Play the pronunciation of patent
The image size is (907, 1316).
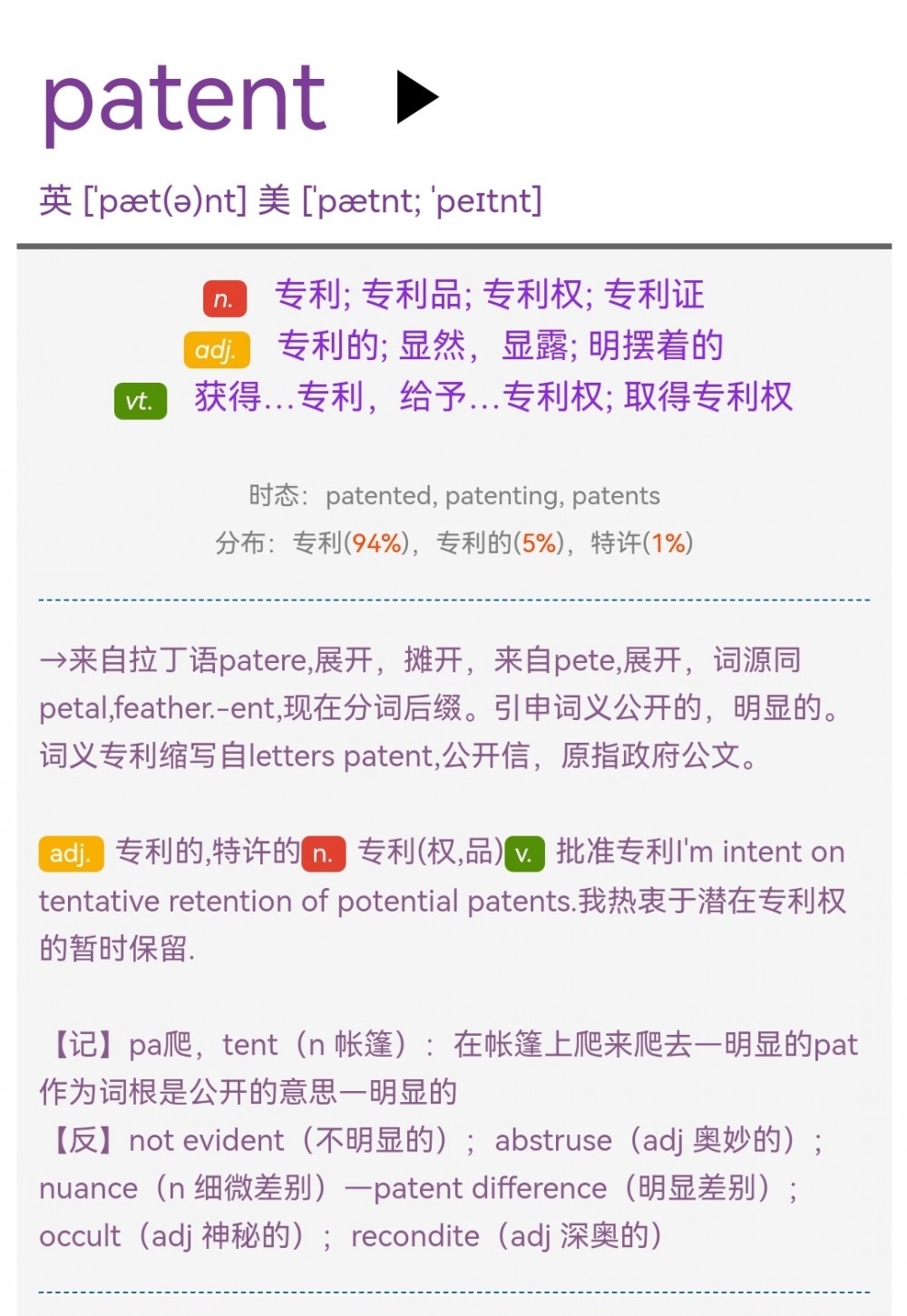tap(415, 97)
